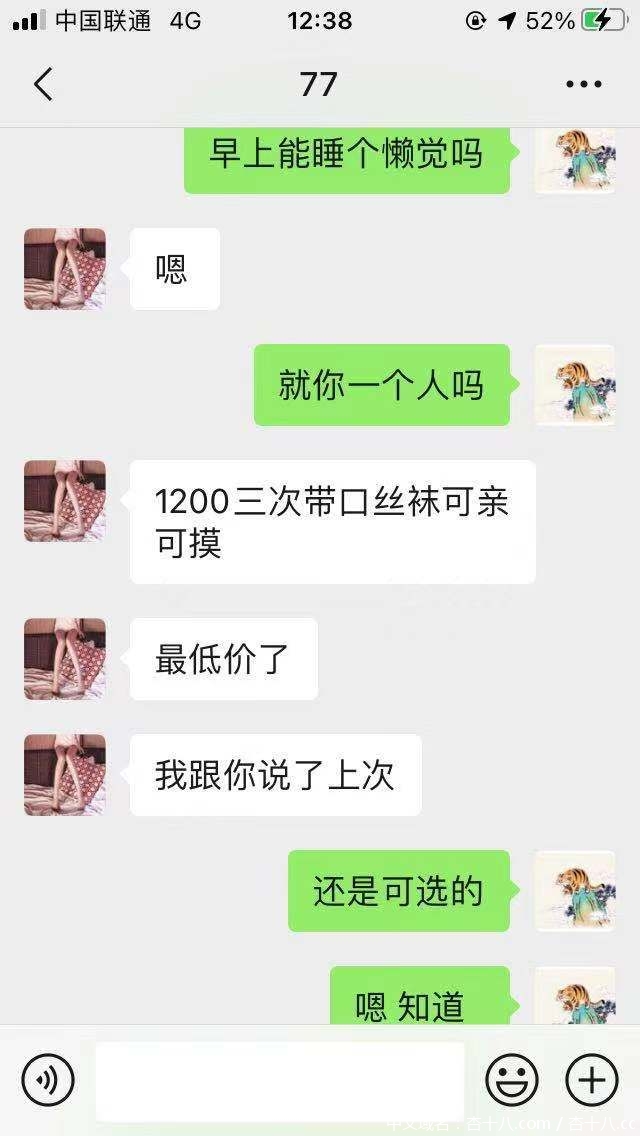Switch to voice message input

[48, 1081]
